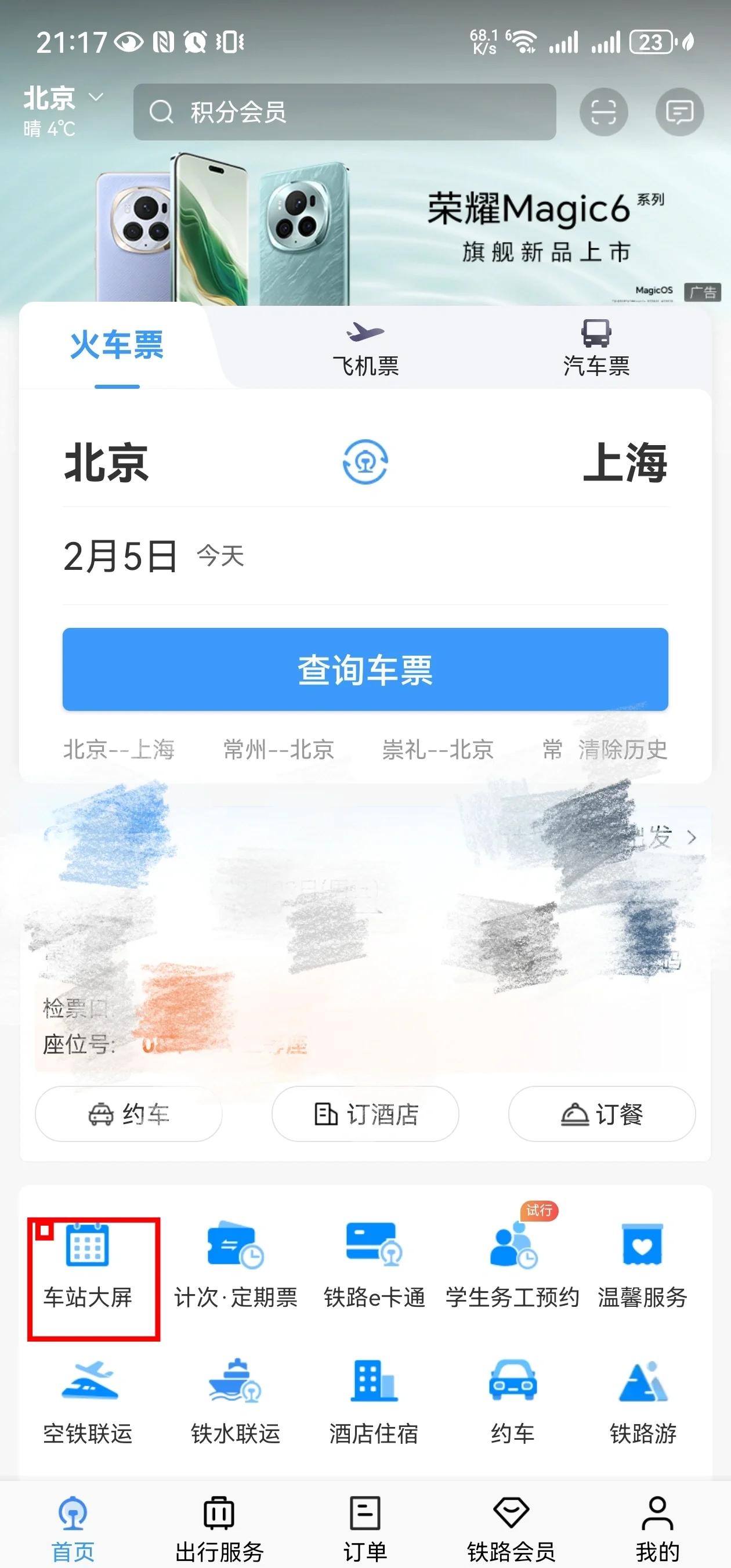Open the messages icon

tap(679, 112)
